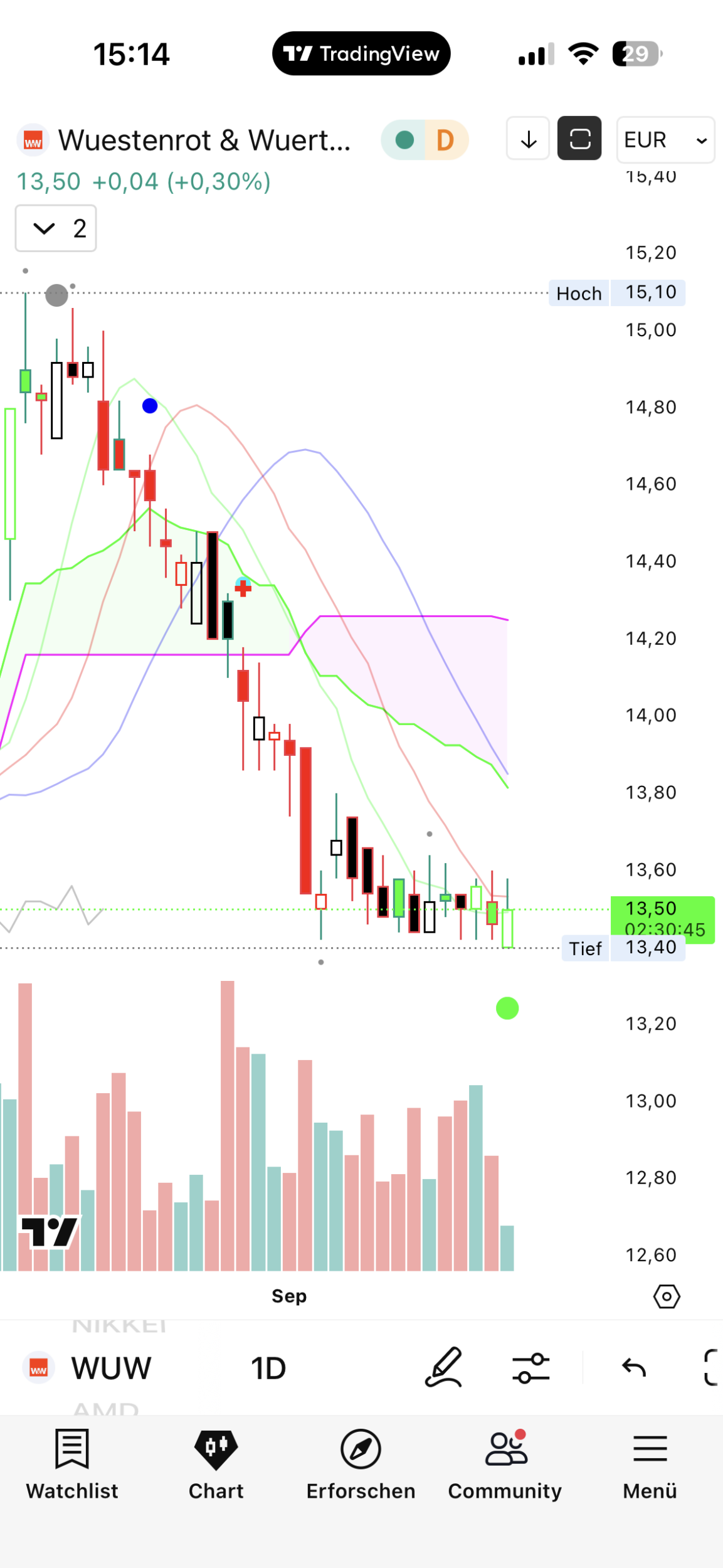Open the chart indicator settings sliders
This screenshot has height=1568, width=723.
tap(531, 1369)
